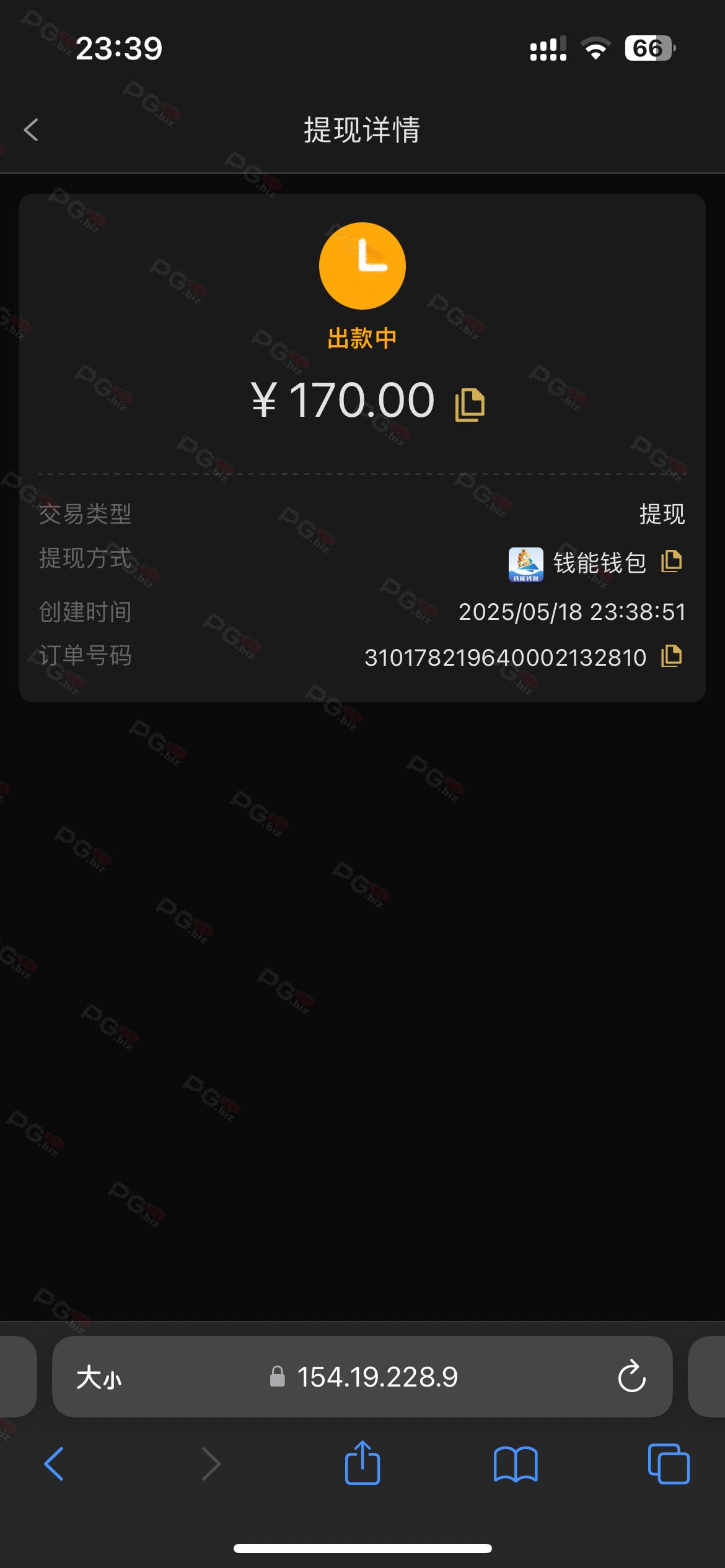Reload the current web page

[x=632, y=1377]
